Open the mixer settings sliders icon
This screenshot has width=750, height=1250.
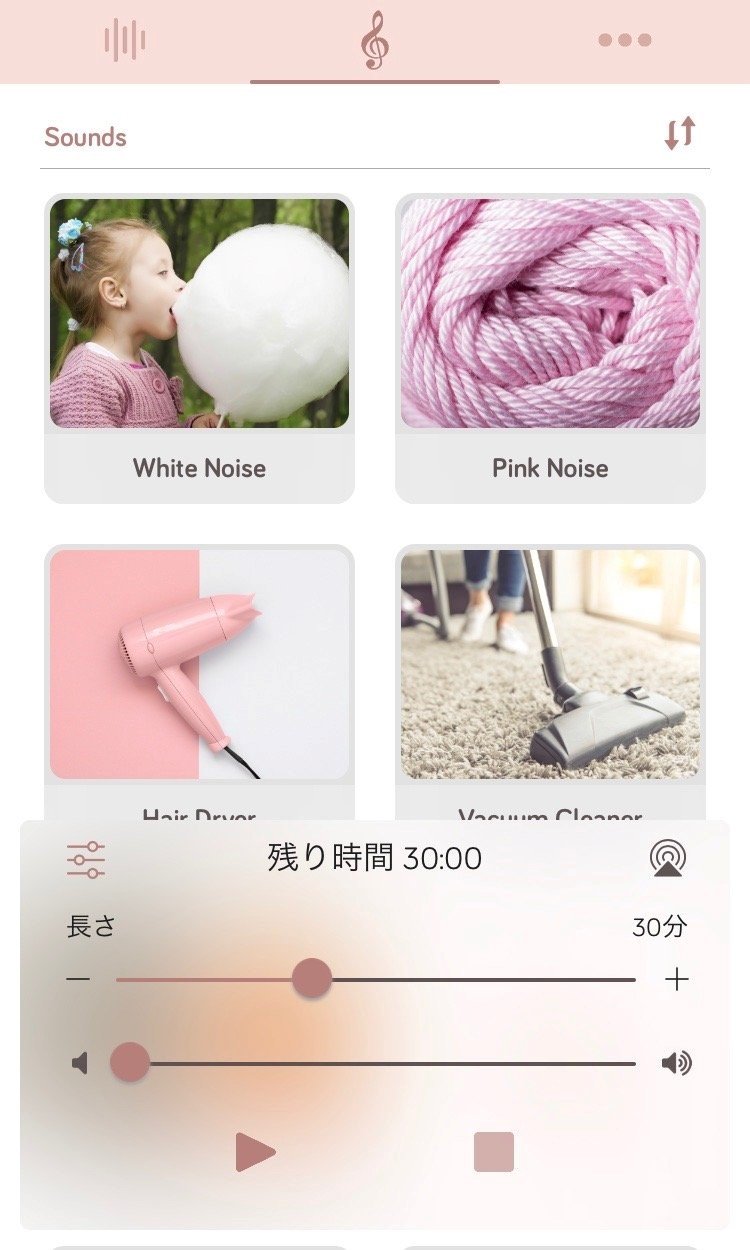click(86, 859)
